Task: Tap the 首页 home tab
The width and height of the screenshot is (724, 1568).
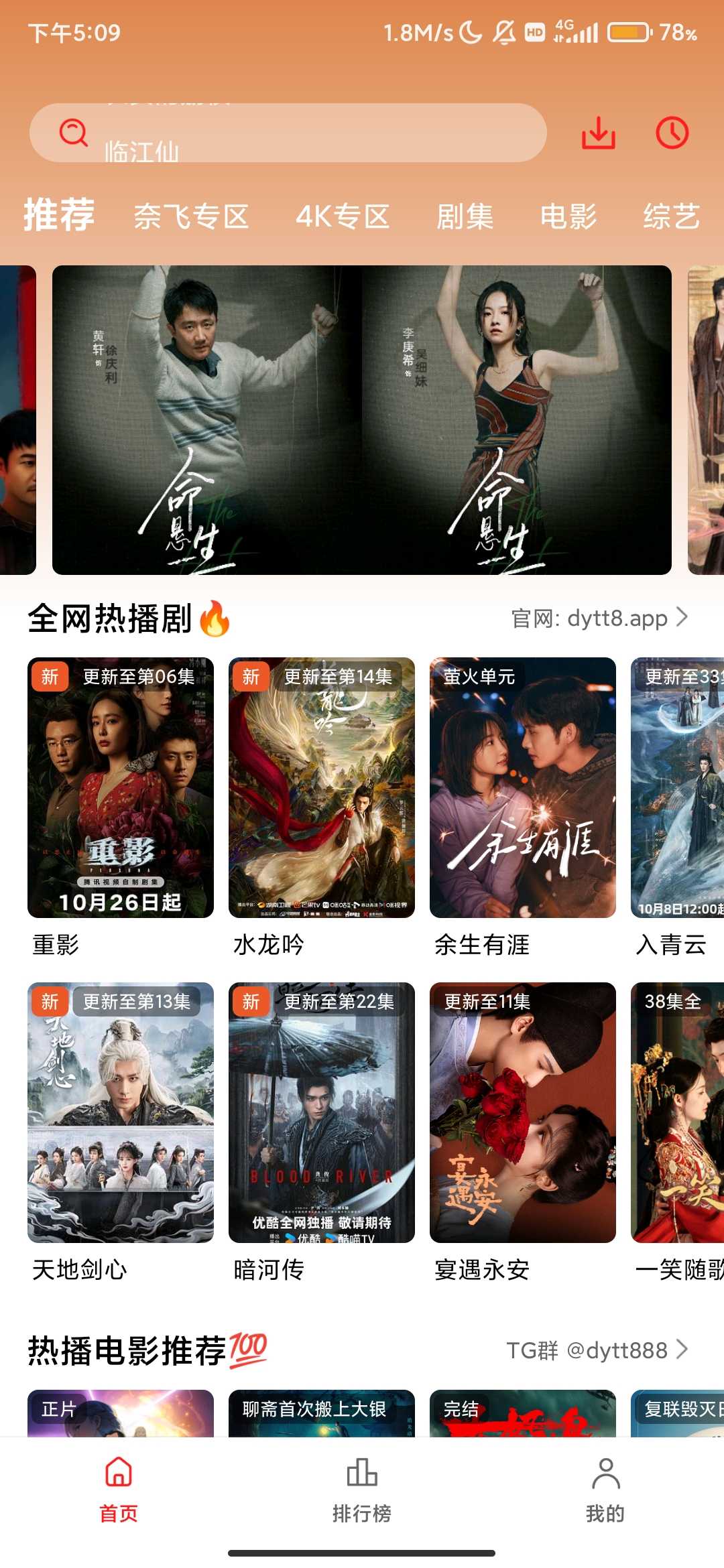Action: point(119,1490)
